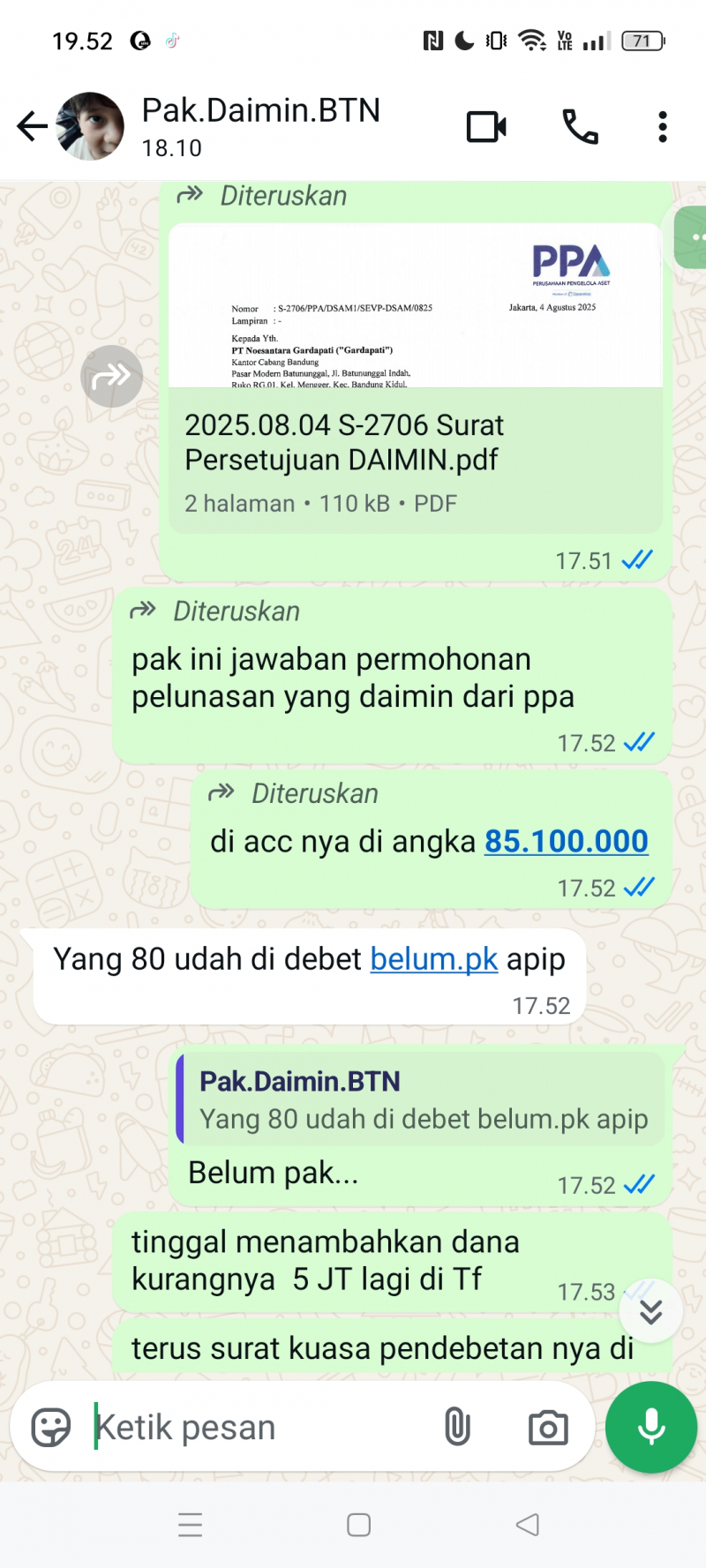Jump to the quoted Pak.Daimin.BTN message
The height and width of the screenshot is (1568, 706).
coord(419,1100)
